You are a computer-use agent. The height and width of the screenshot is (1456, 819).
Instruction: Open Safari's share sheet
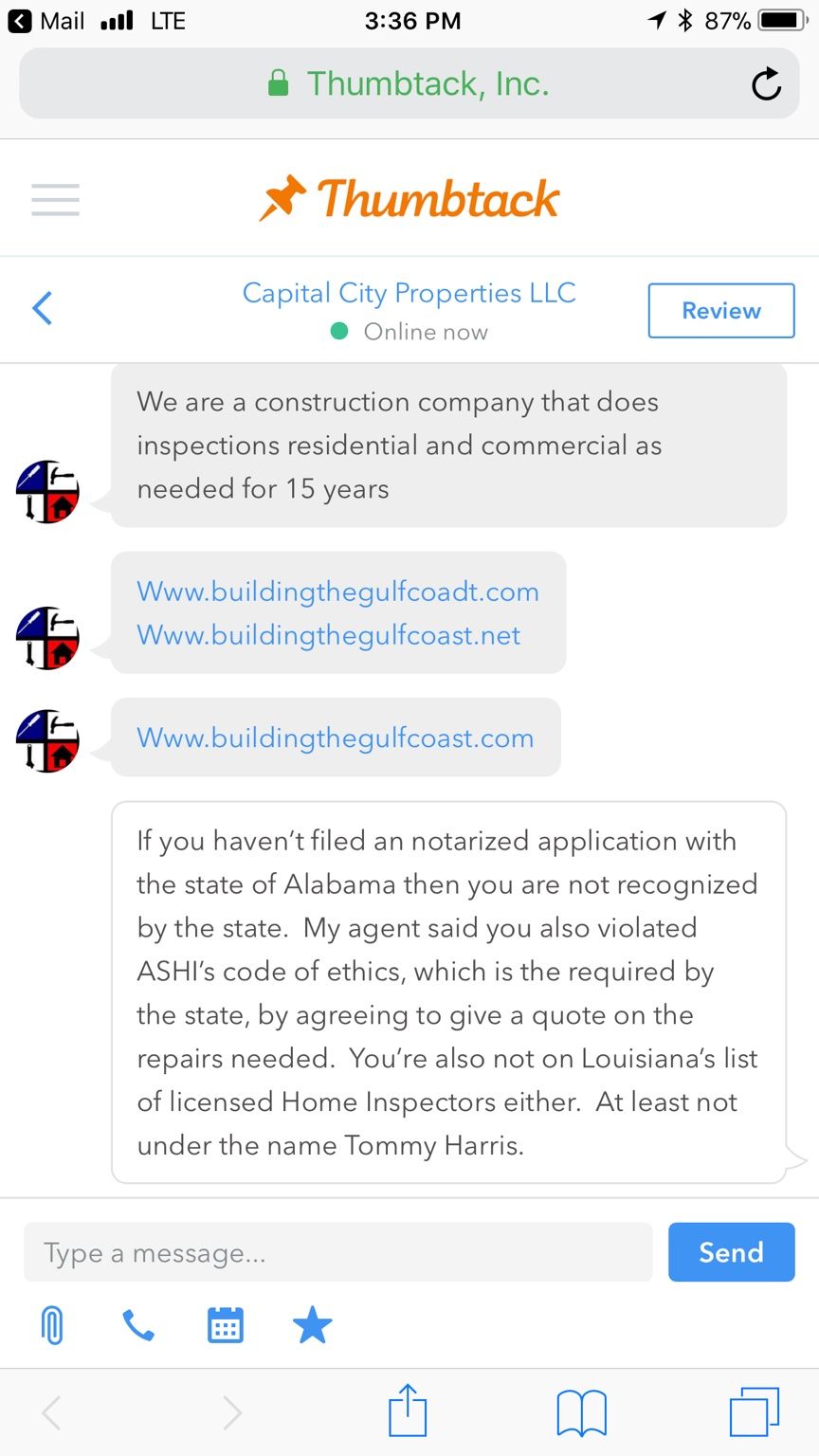[409, 1412]
